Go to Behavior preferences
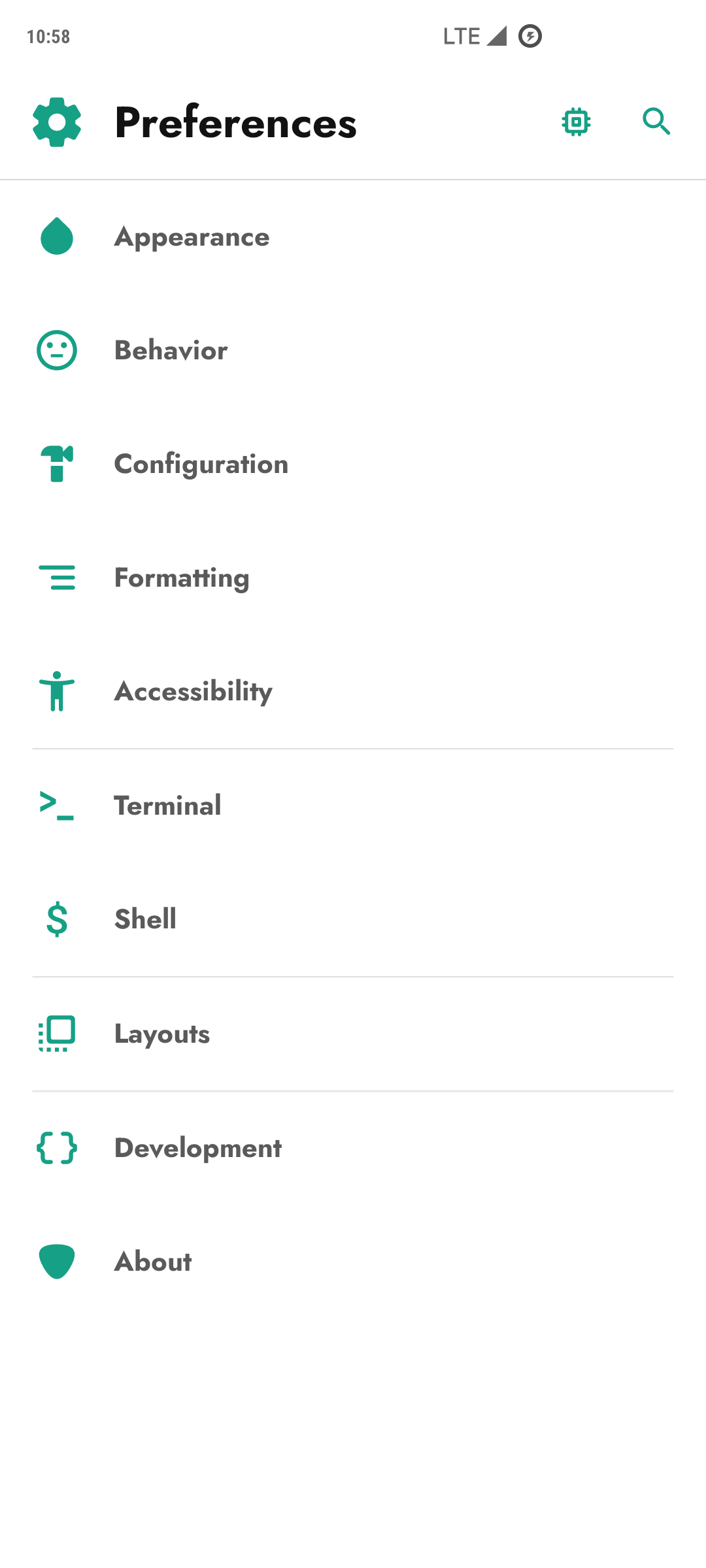Image resolution: width=706 pixels, height=1568 pixels. 353,350
